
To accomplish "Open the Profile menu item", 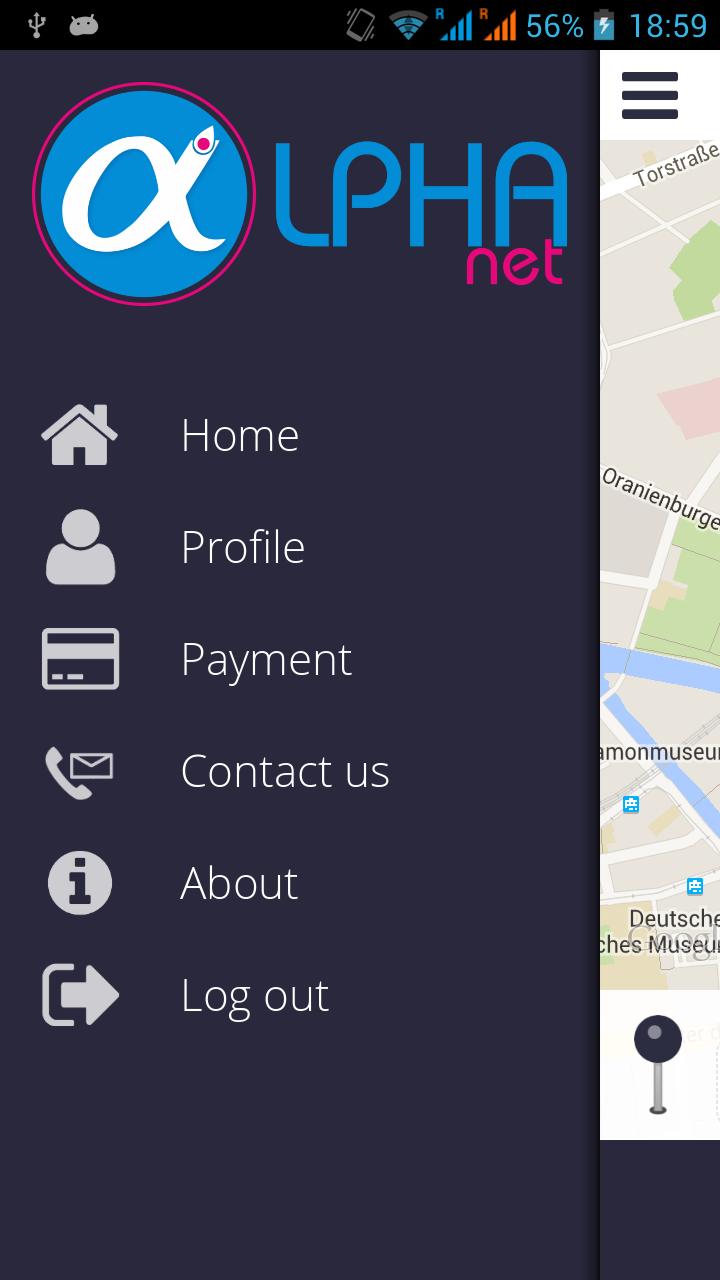I will point(242,547).
